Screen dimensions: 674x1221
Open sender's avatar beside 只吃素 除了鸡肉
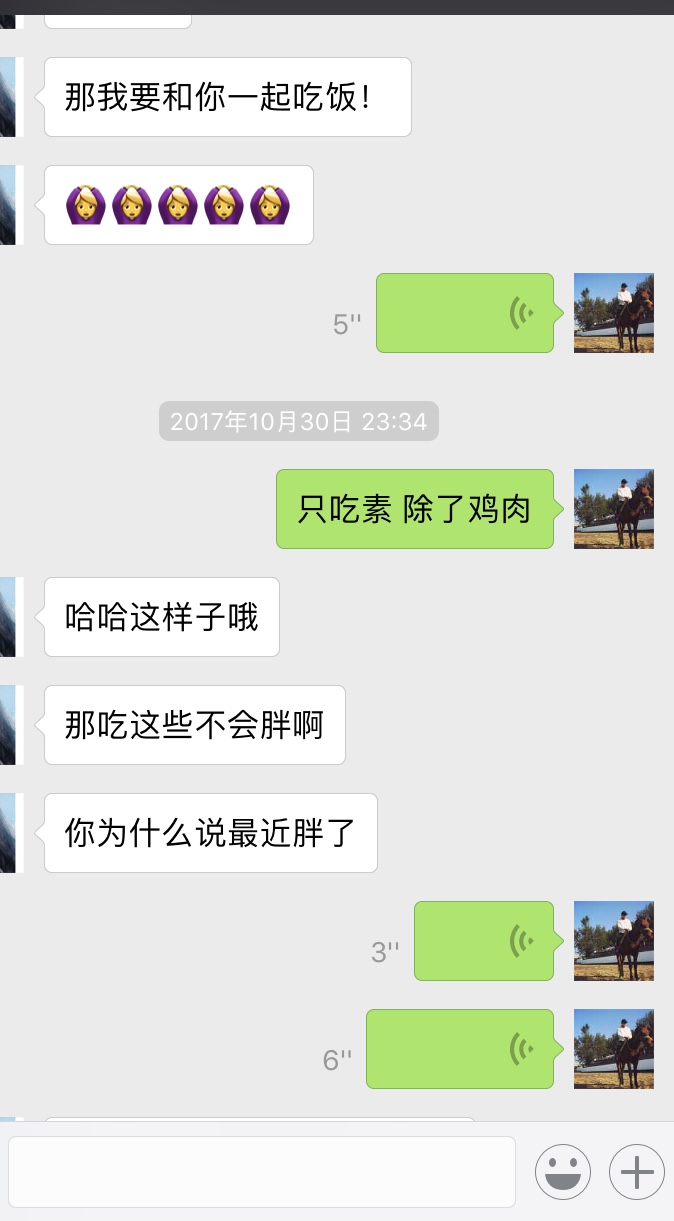coord(613,509)
